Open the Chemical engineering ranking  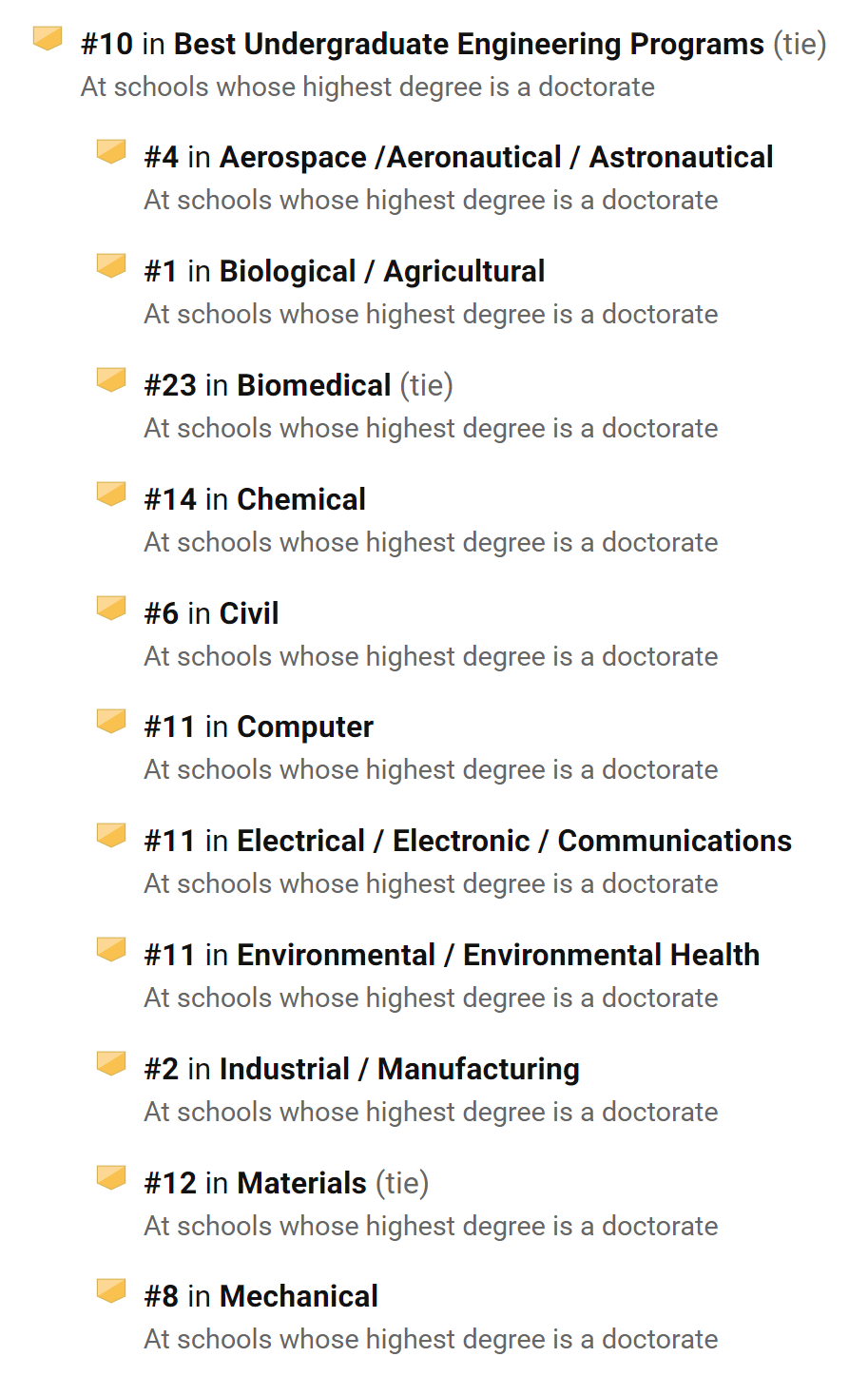click(x=300, y=500)
